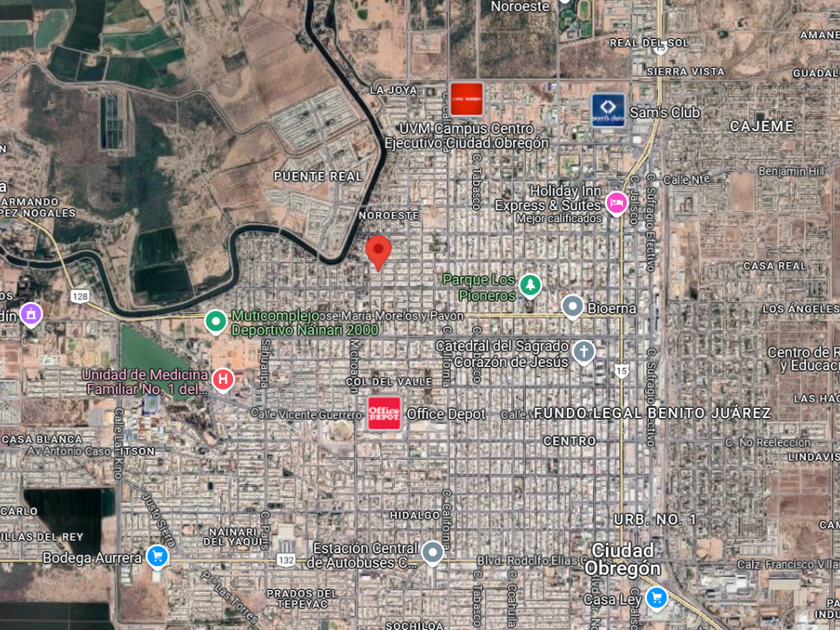Screen dimensions: 840x630
Task: Open Holiday Inn Express & Suites hotel pin
Action: (617, 204)
